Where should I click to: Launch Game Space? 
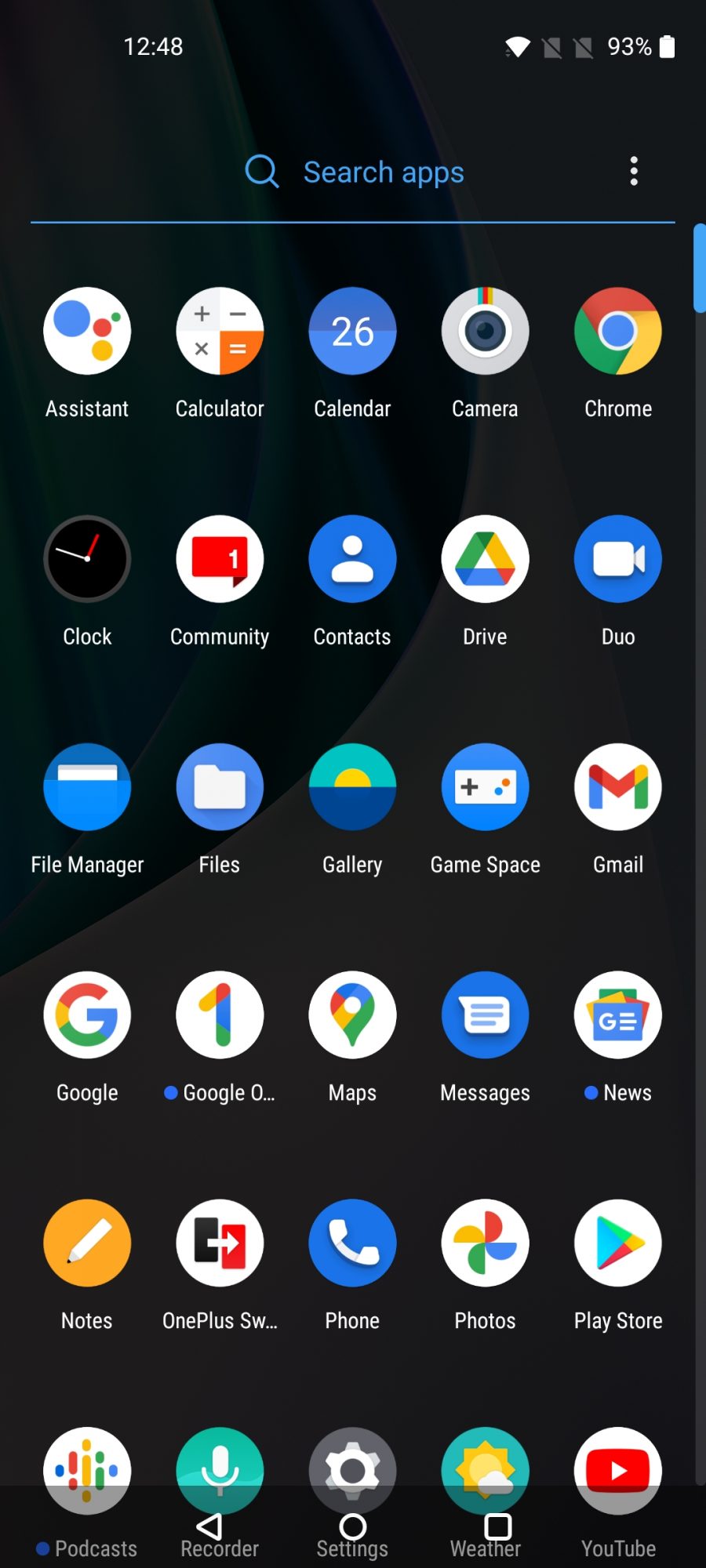(485, 788)
